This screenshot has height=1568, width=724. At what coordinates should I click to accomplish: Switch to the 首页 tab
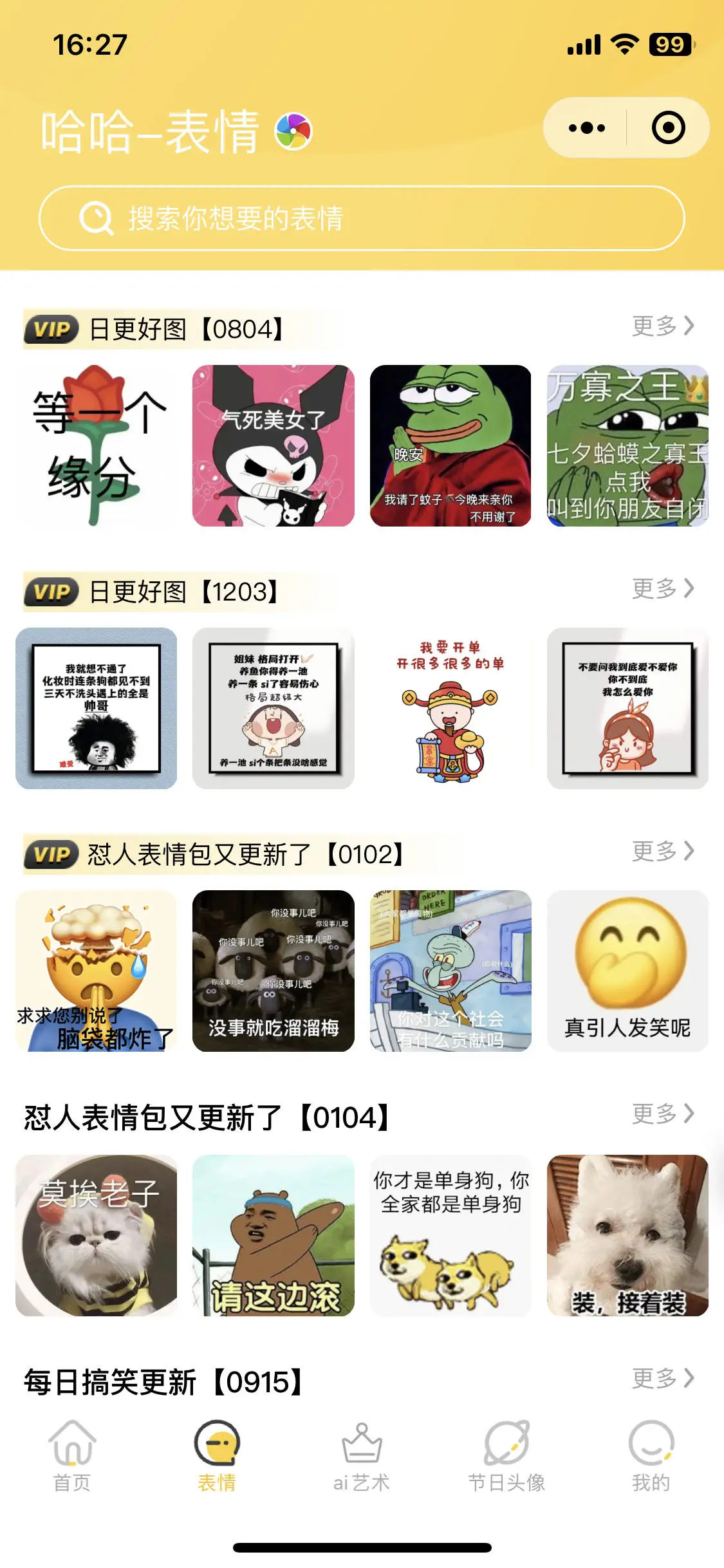(72, 1456)
